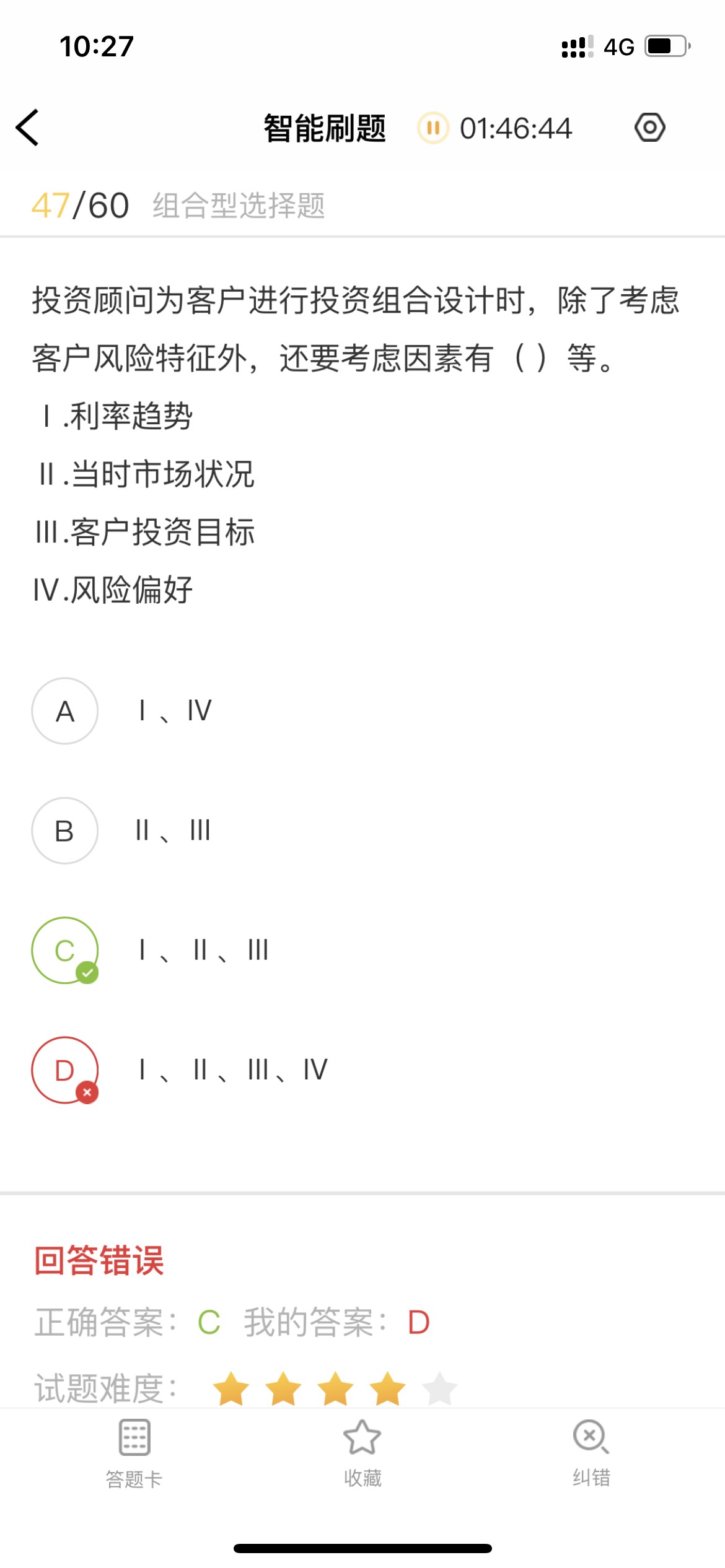Open the 答题卡 answer sheet

tap(134, 1453)
